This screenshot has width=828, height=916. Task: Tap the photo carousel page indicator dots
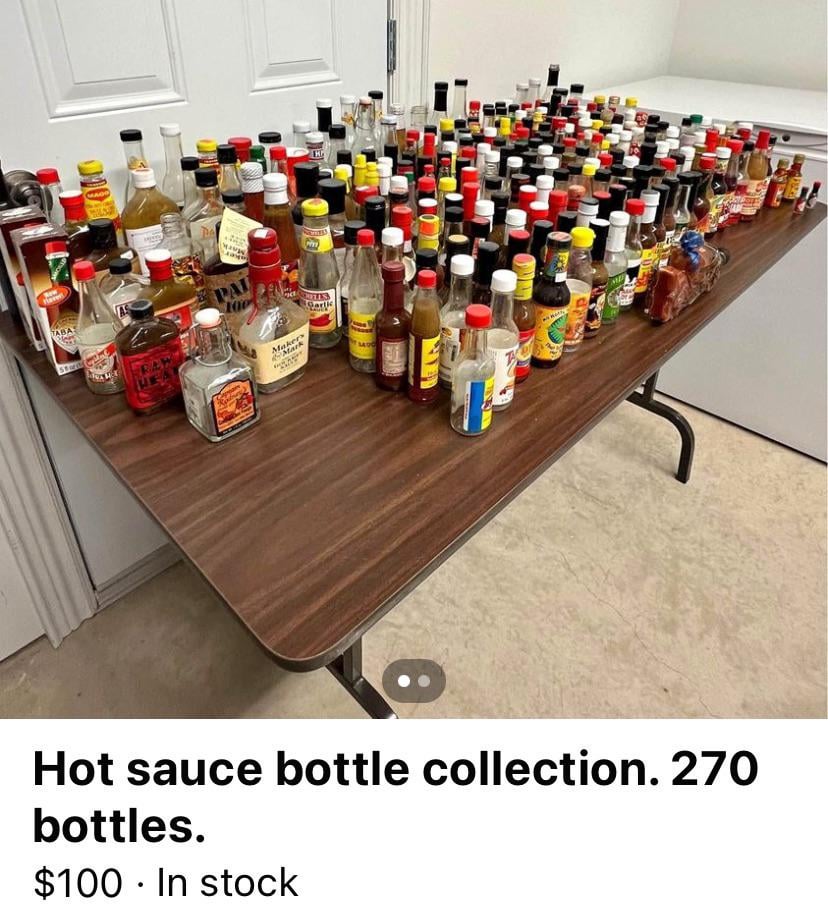413,681
